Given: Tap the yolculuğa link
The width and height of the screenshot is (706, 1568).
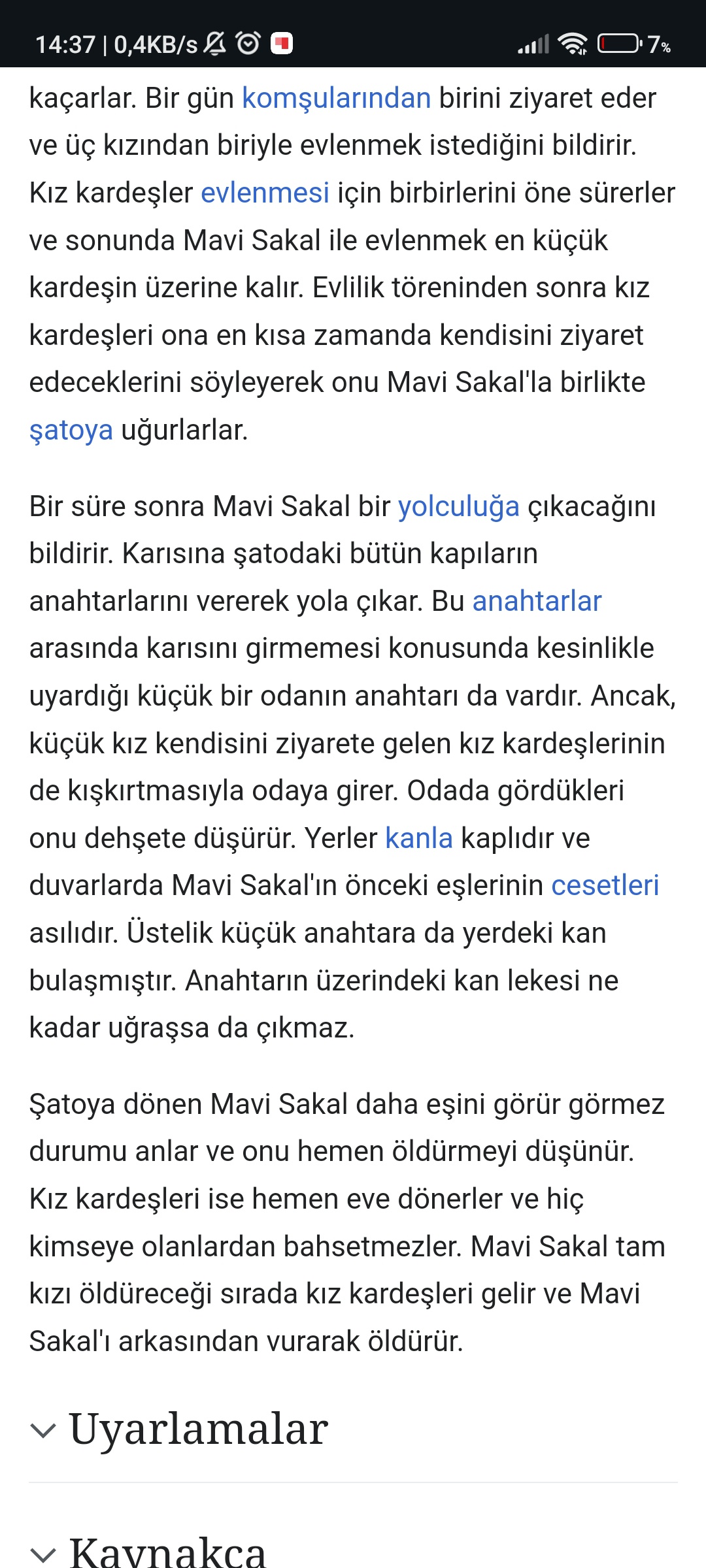Looking at the screenshot, I should (x=459, y=507).
